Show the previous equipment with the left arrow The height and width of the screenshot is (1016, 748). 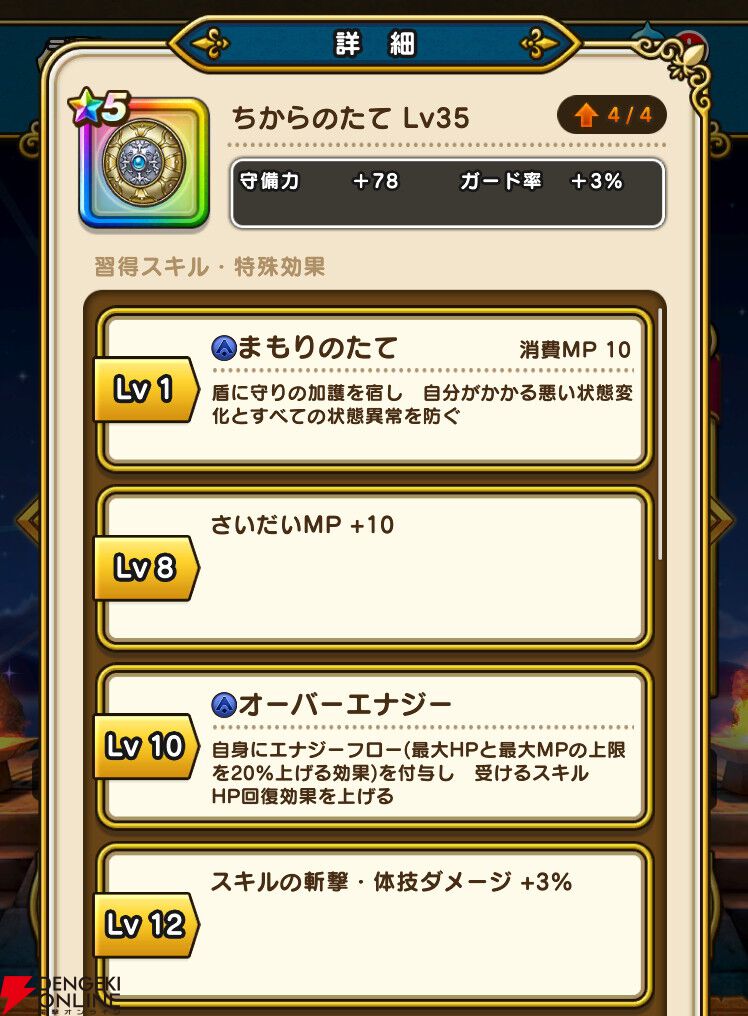[x=27, y=520]
